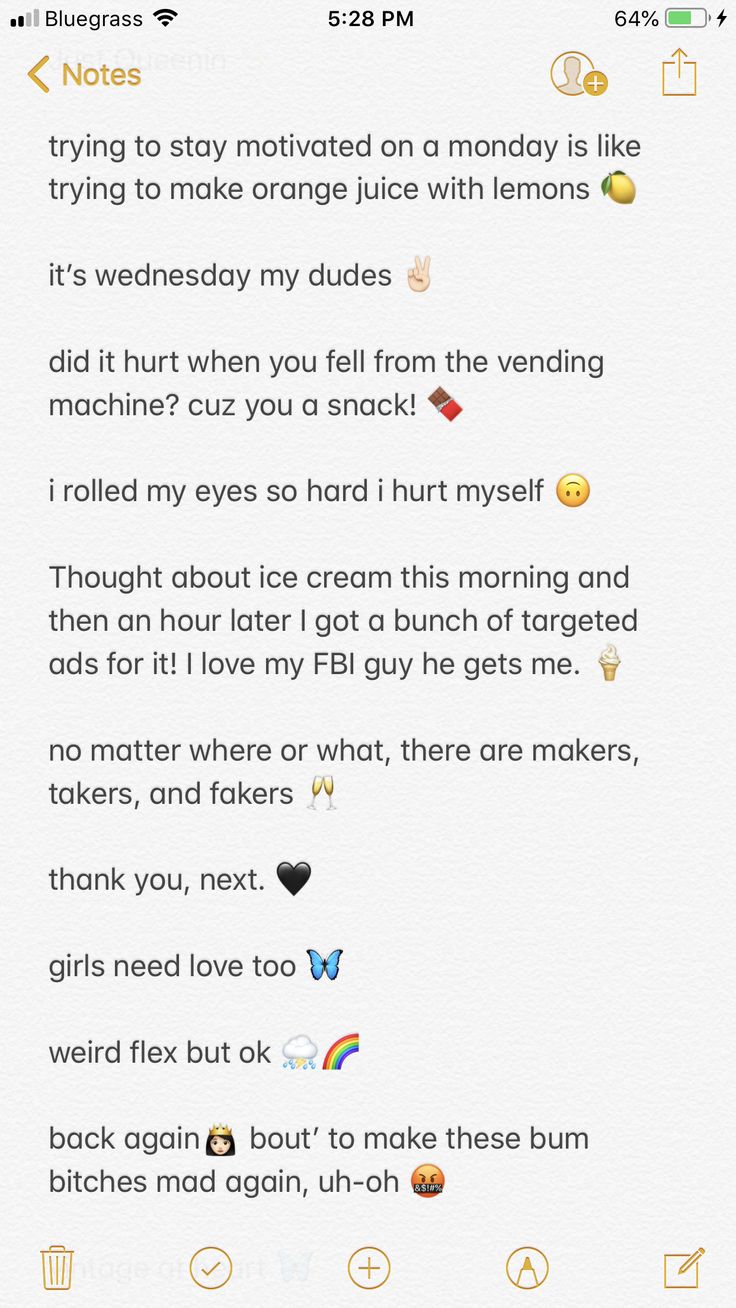Compose a new note
This screenshot has height=1308, width=736.
click(x=684, y=1268)
